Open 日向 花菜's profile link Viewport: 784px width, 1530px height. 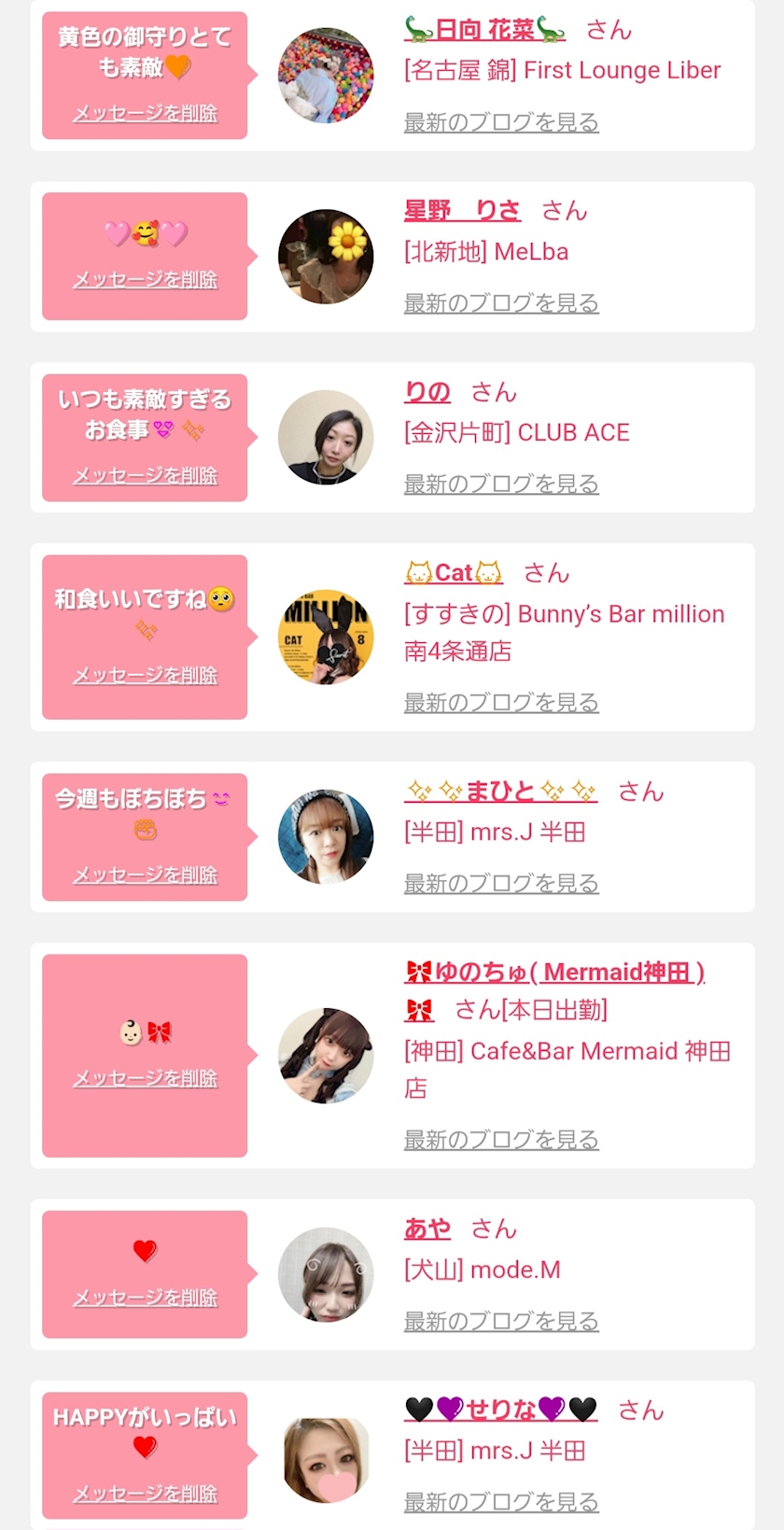pos(484,30)
